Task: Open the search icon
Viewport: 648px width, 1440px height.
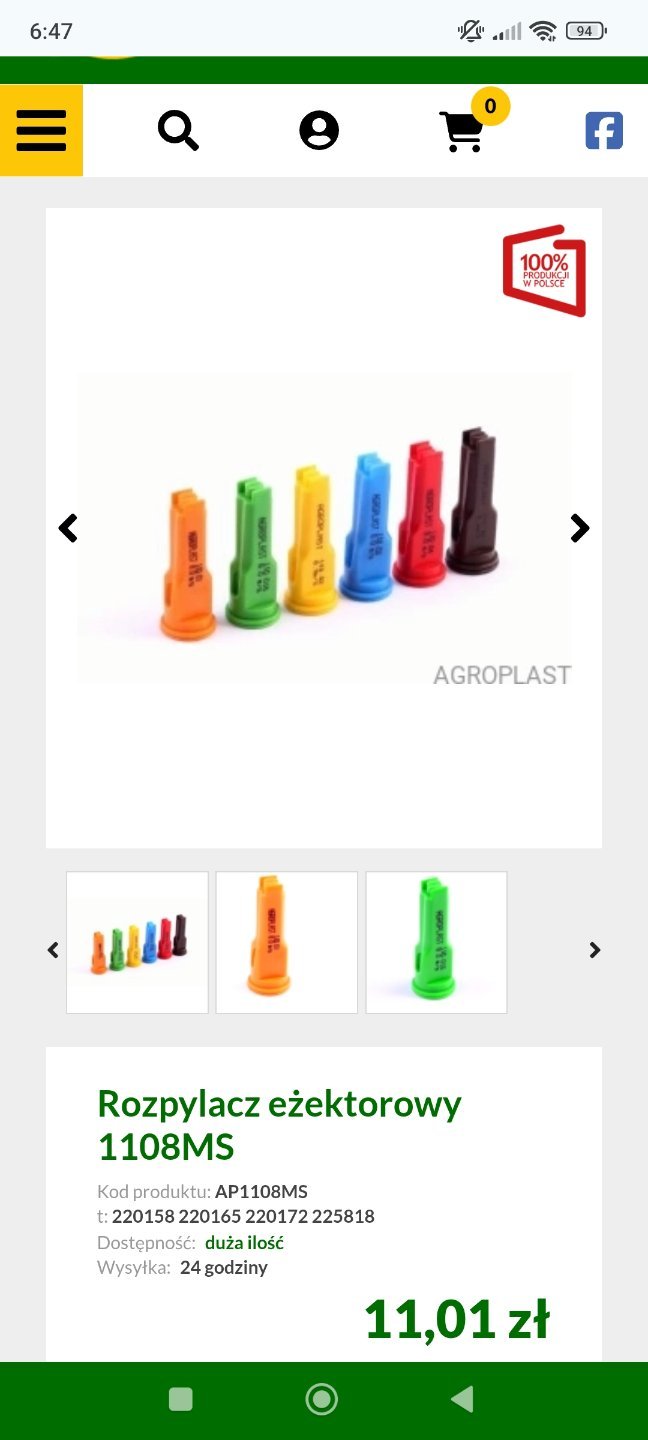Action: pos(178,131)
